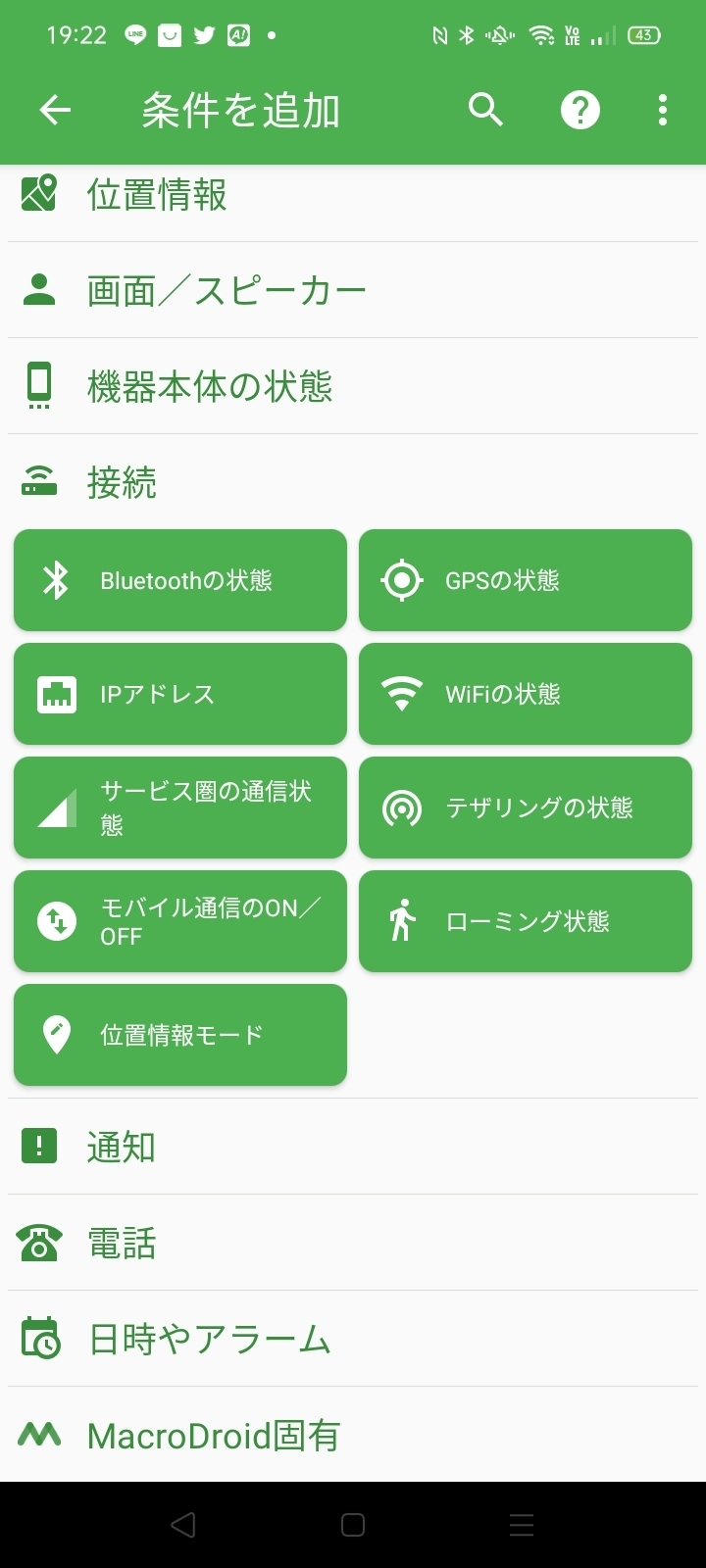Select 位置情報モード condition
This screenshot has height=1568, width=706.
(180, 1035)
